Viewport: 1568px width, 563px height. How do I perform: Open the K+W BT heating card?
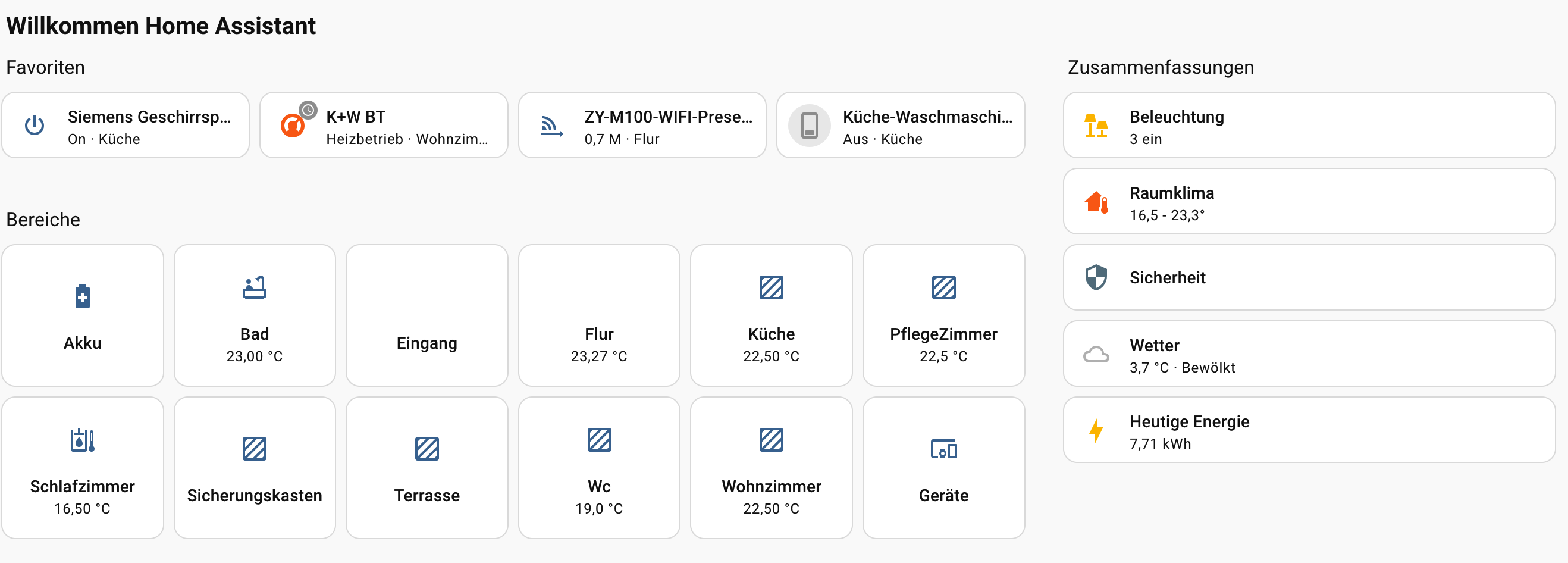384,126
